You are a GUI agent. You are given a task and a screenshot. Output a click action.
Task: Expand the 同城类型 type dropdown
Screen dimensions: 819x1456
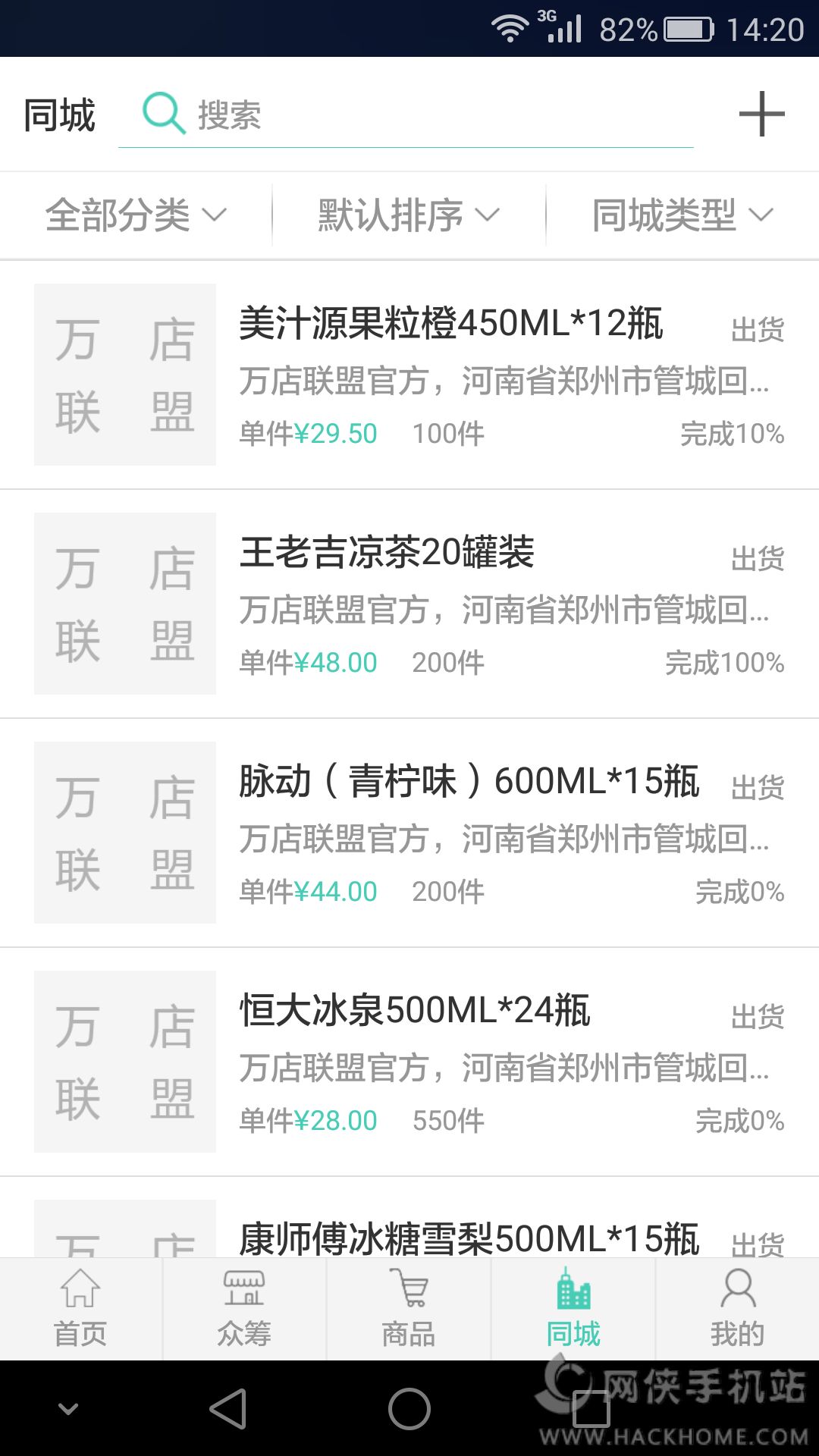pyautogui.click(x=682, y=215)
